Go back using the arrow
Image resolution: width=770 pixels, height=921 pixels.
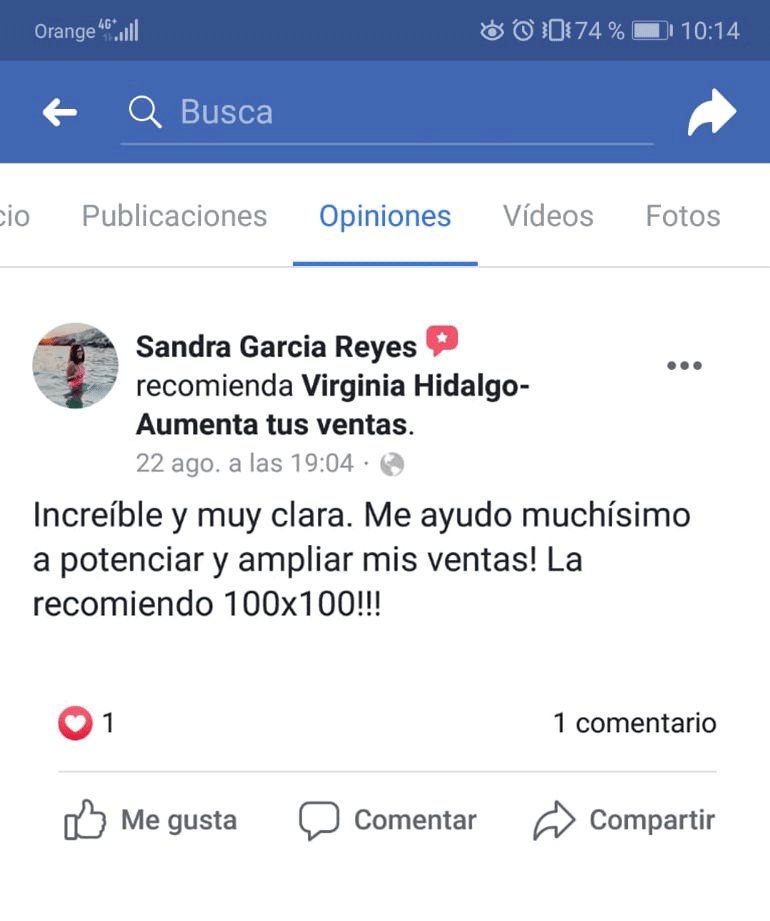pos(60,112)
